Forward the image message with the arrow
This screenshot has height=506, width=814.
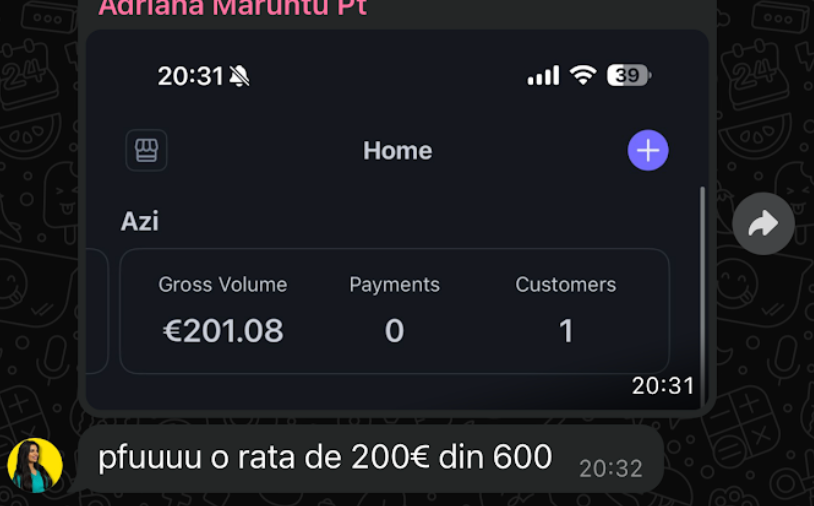coord(763,223)
